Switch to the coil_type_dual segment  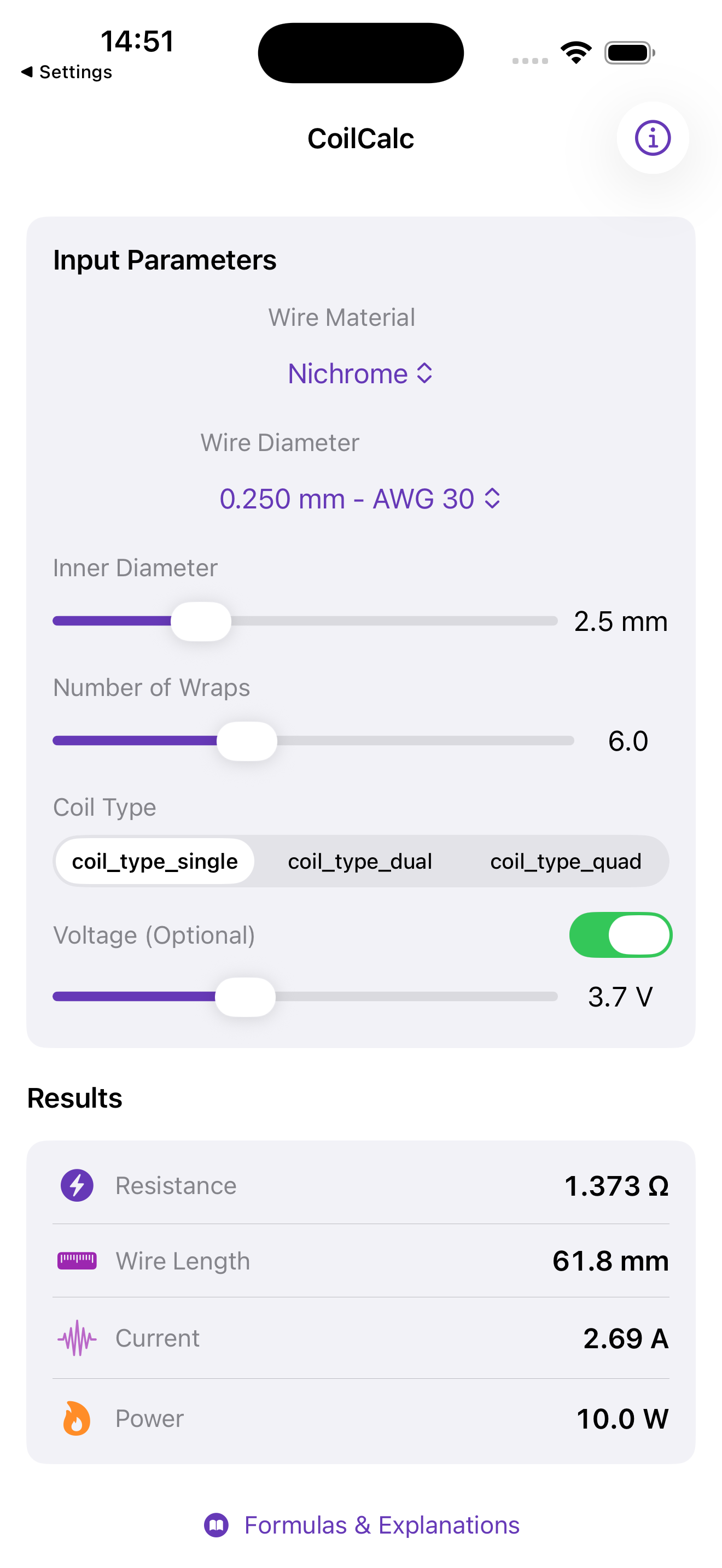[359, 861]
